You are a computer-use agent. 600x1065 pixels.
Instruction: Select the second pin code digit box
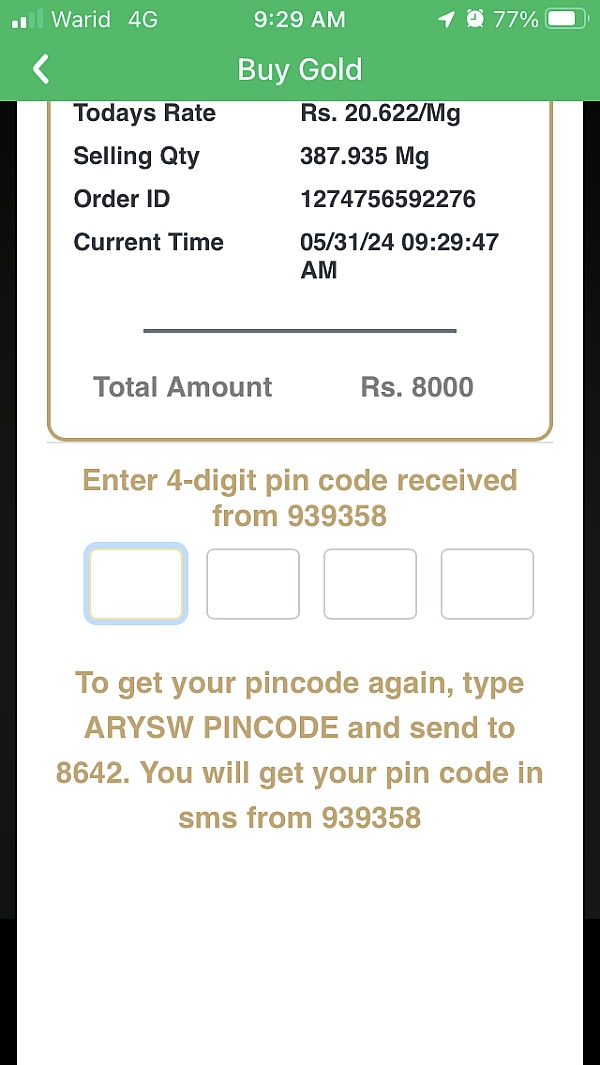coord(253,583)
